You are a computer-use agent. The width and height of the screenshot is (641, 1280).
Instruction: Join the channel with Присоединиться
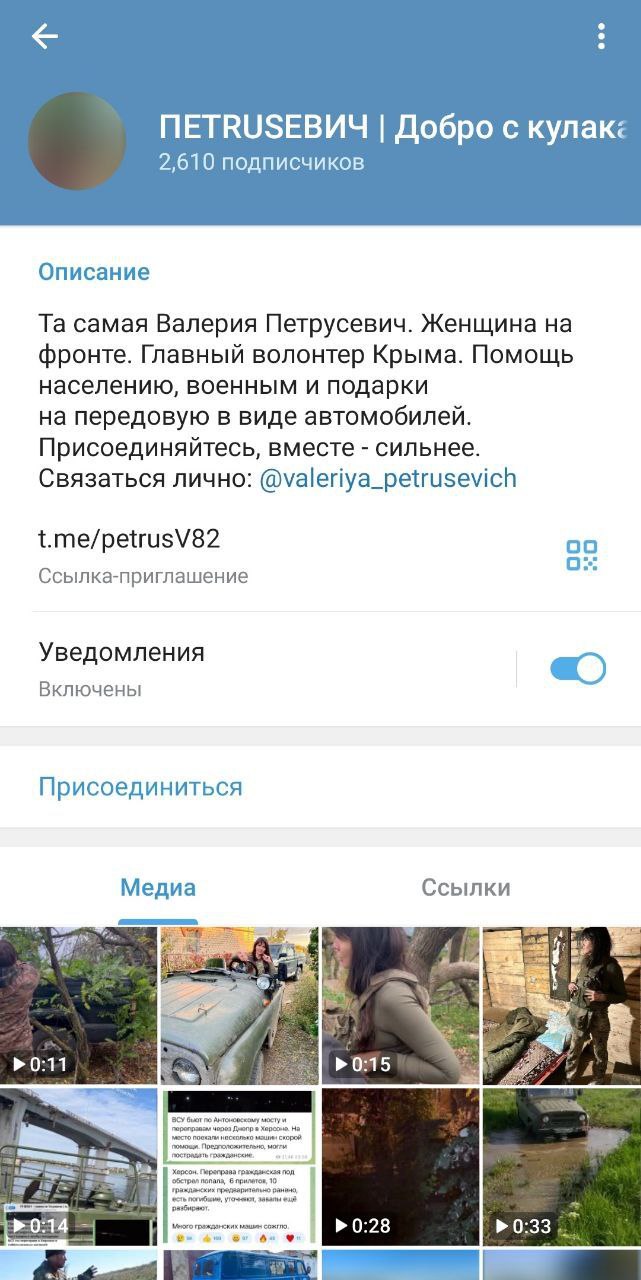[141, 787]
